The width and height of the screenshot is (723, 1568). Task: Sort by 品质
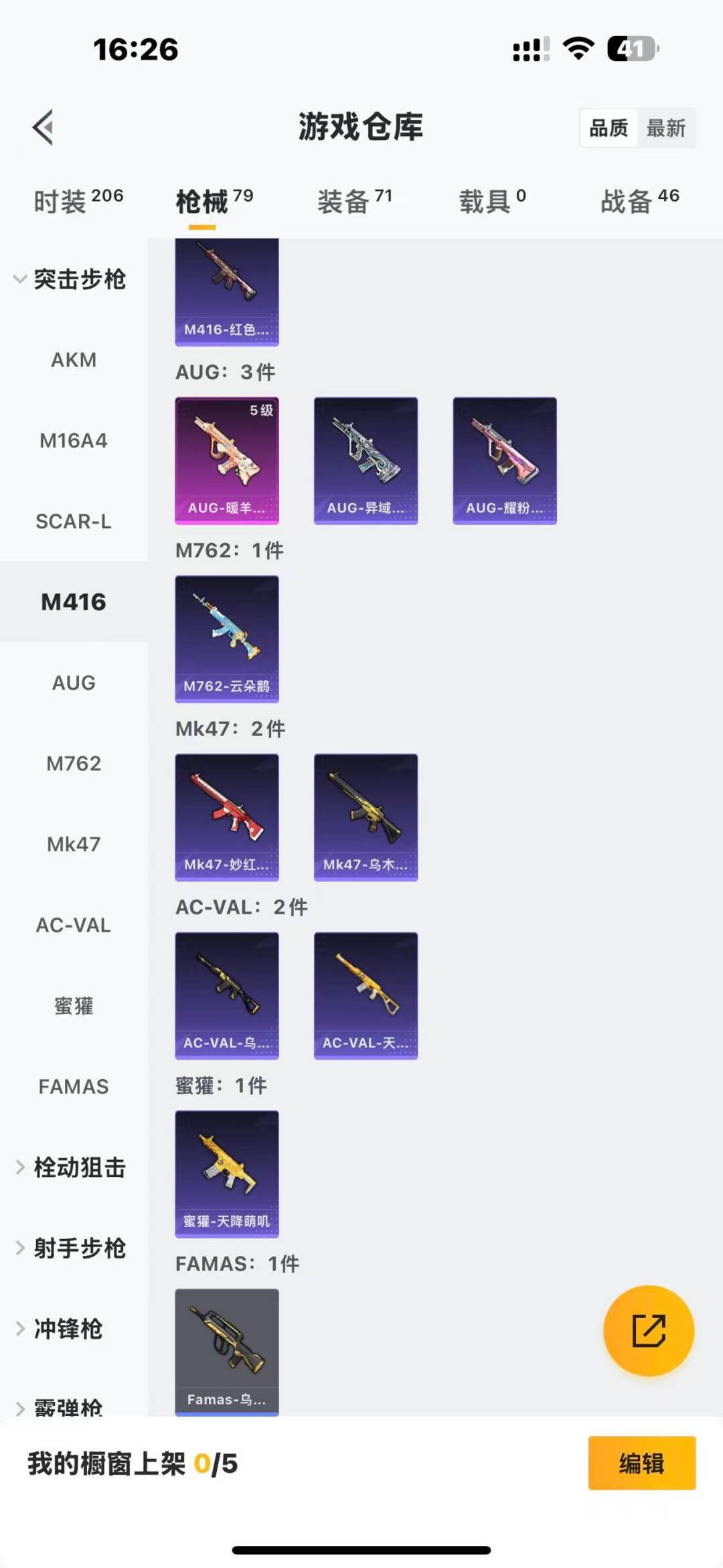[x=609, y=128]
